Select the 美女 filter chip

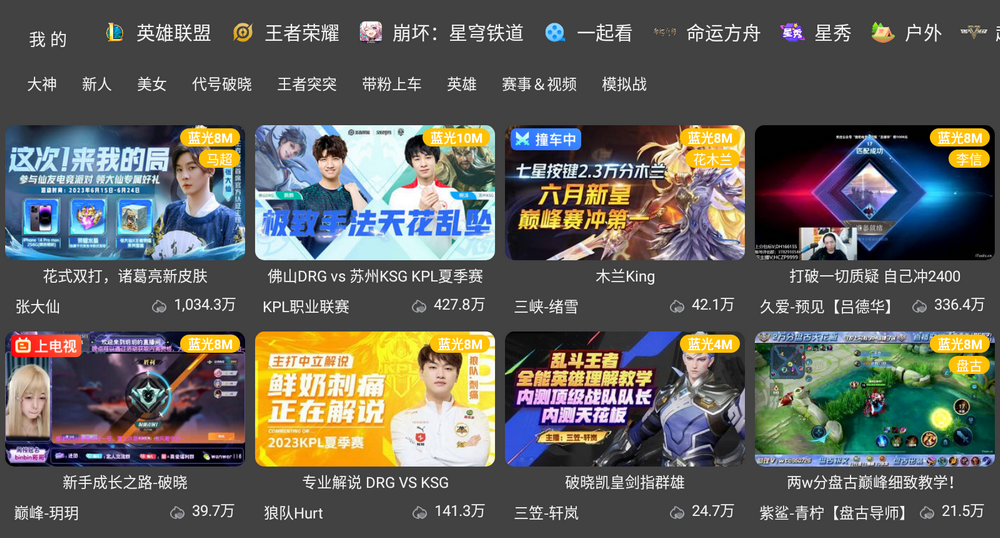click(152, 84)
